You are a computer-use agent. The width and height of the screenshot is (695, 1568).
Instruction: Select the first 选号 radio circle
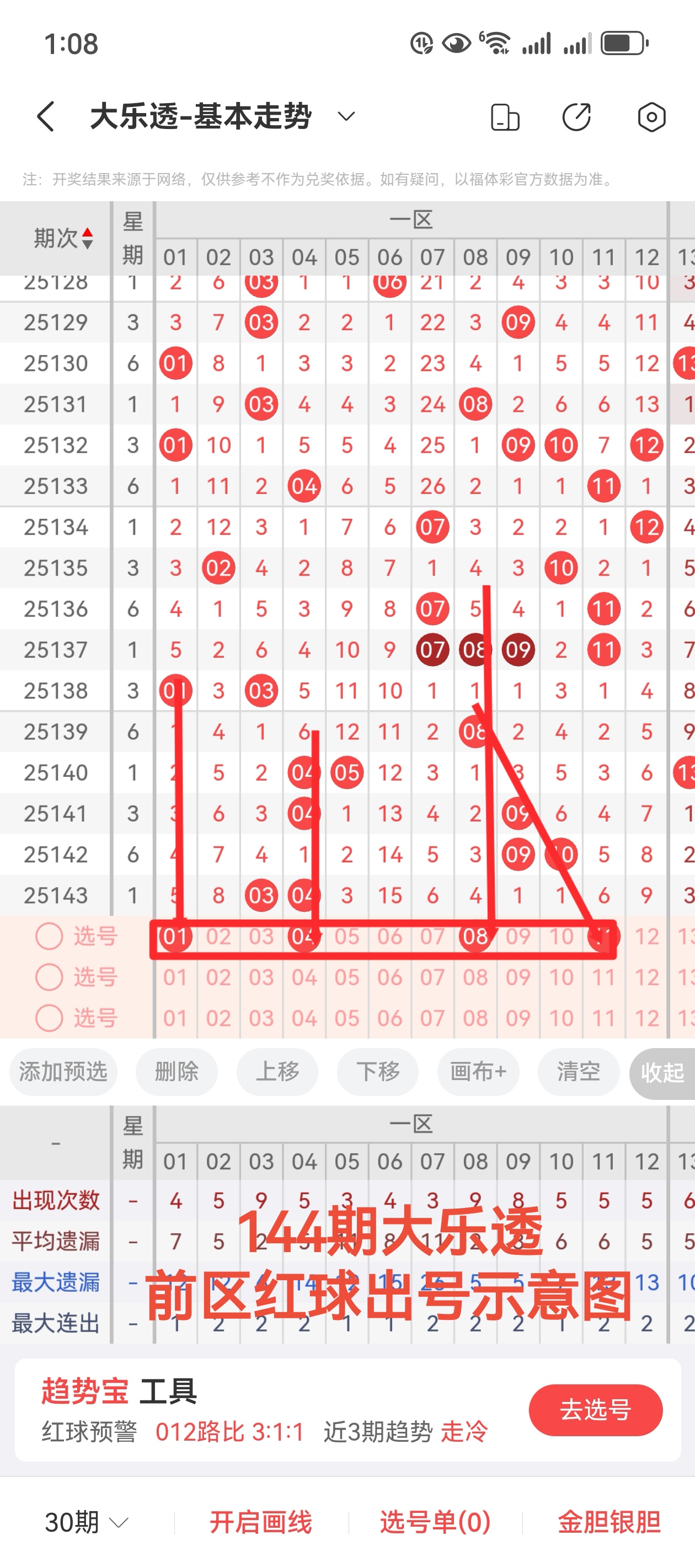tap(49, 936)
